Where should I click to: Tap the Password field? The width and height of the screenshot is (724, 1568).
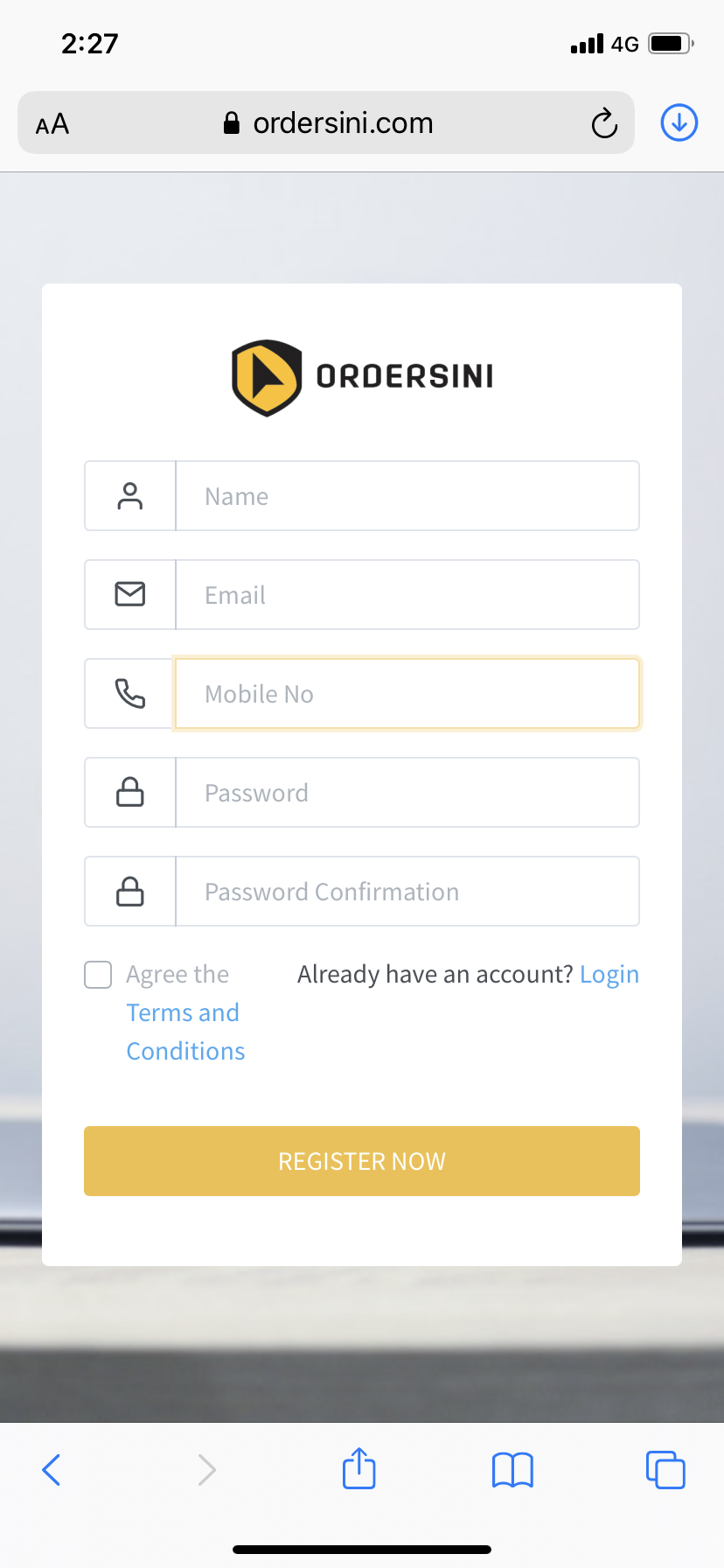tap(407, 793)
